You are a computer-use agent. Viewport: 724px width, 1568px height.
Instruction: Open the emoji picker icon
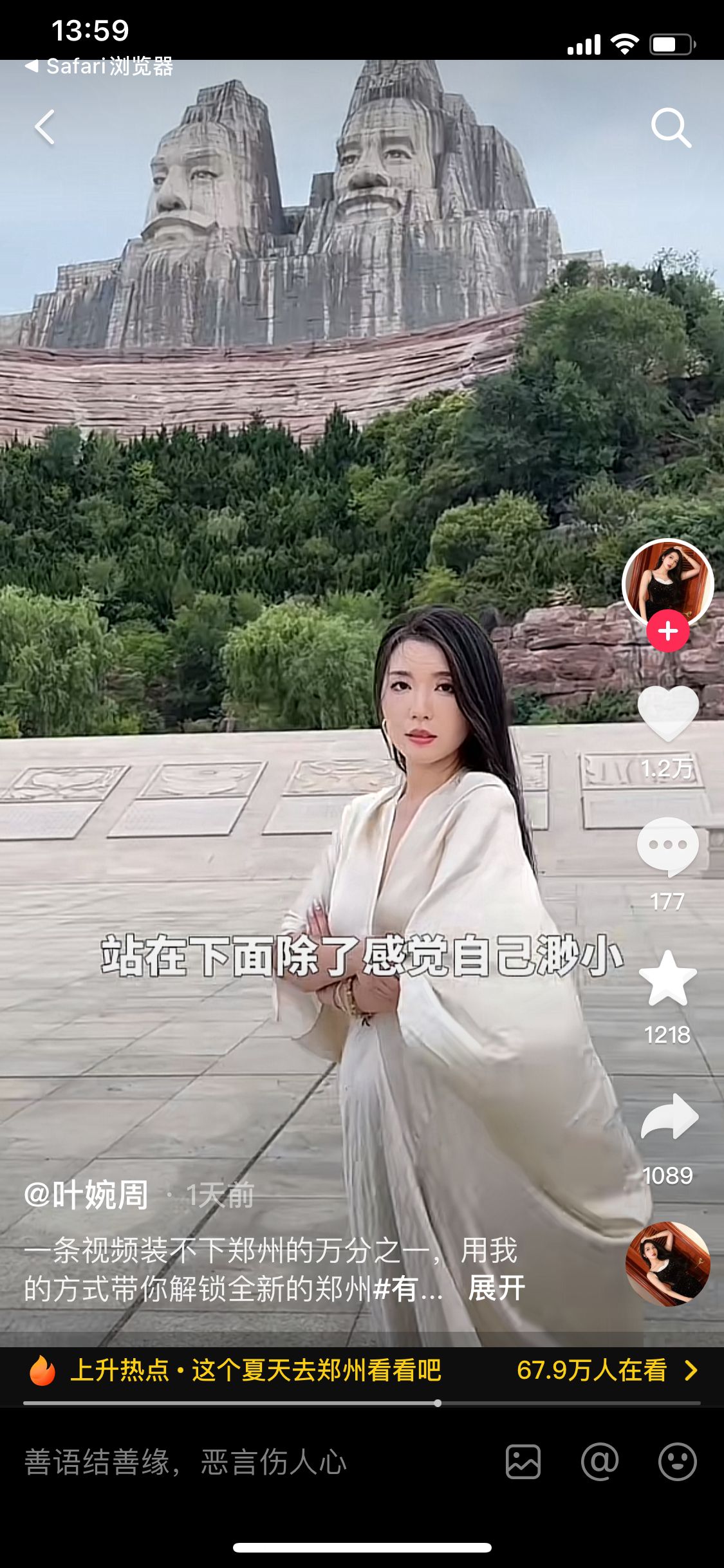coord(677,1462)
